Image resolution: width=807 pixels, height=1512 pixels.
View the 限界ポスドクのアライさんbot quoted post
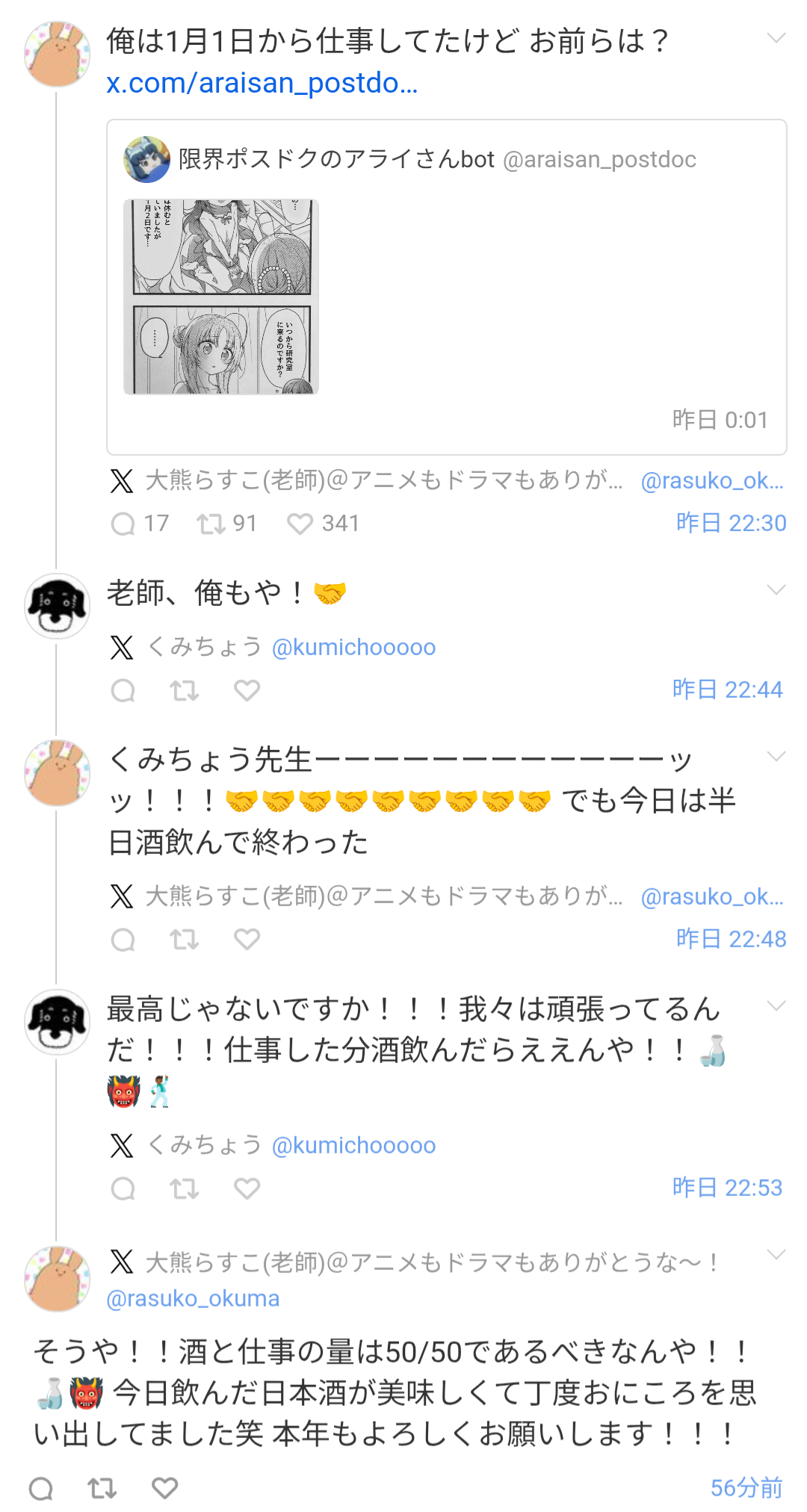click(x=448, y=159)
